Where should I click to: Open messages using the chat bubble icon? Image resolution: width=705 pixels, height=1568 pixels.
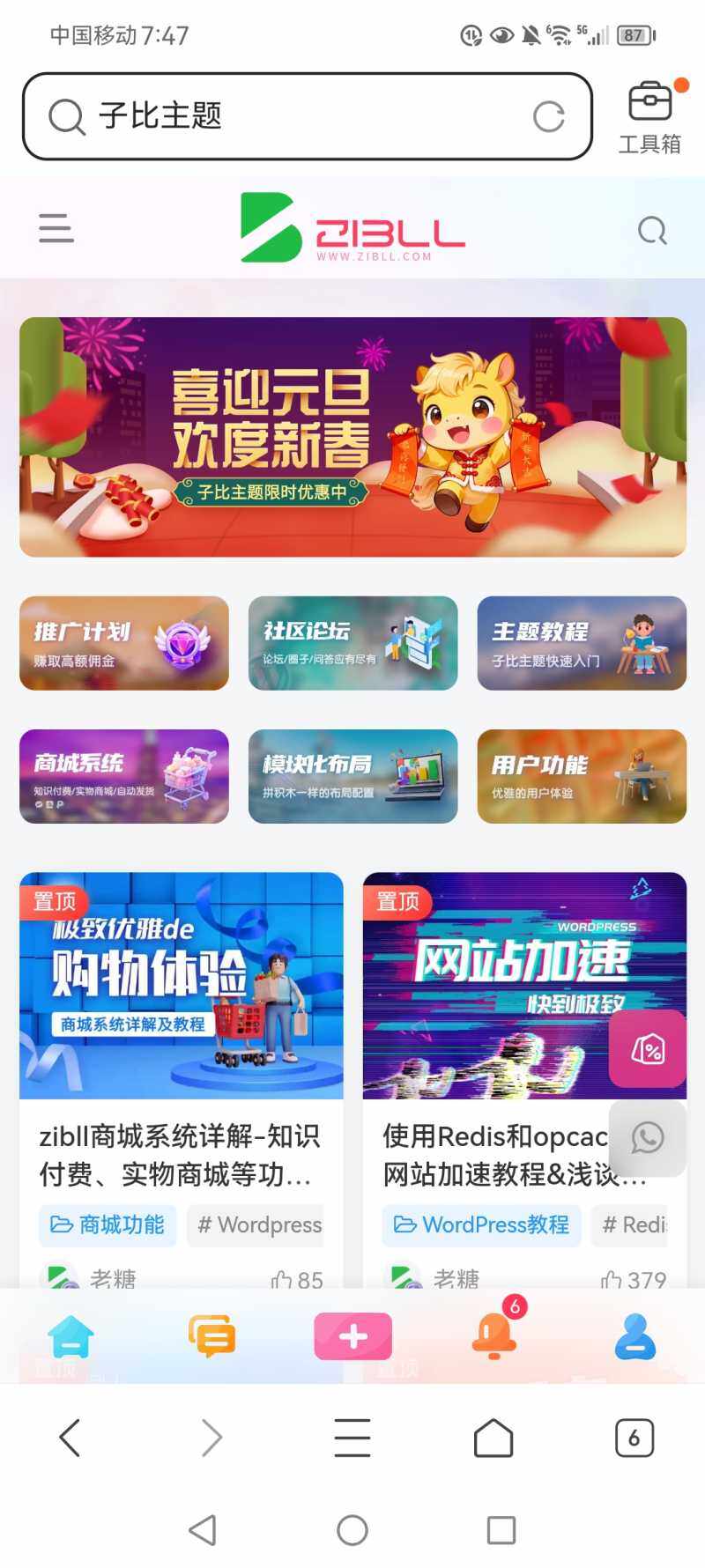pyautogui.click(x=211, y=1336)
